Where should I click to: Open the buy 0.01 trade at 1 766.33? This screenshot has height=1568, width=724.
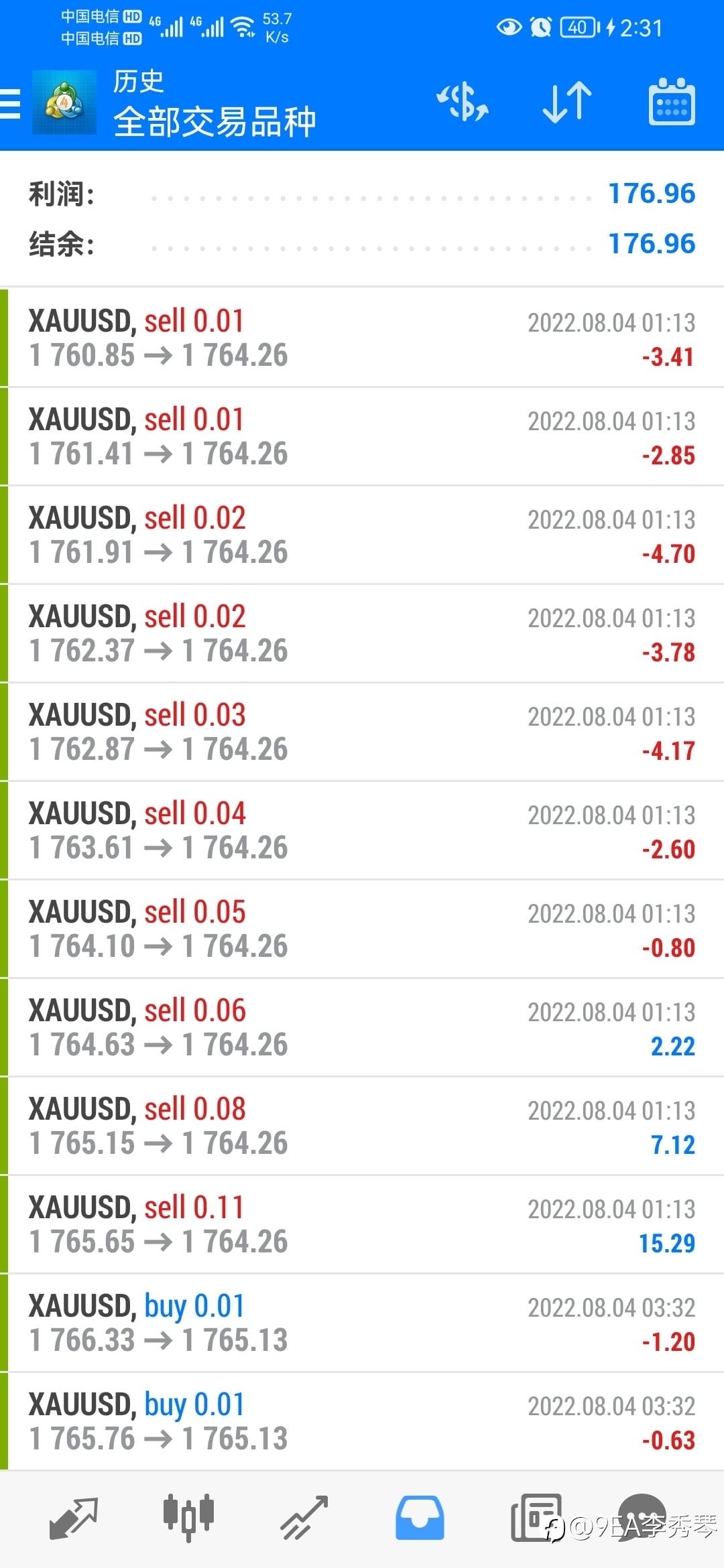click(362, 1323)
